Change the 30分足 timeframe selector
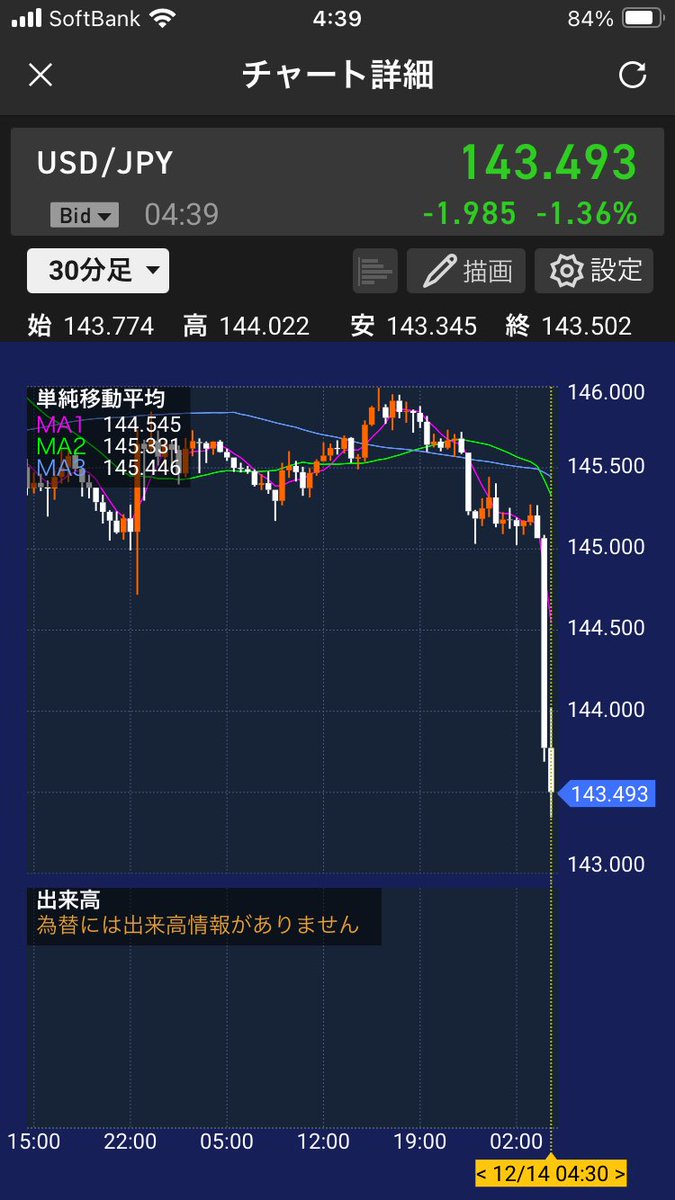 click(x=98, y=270)
